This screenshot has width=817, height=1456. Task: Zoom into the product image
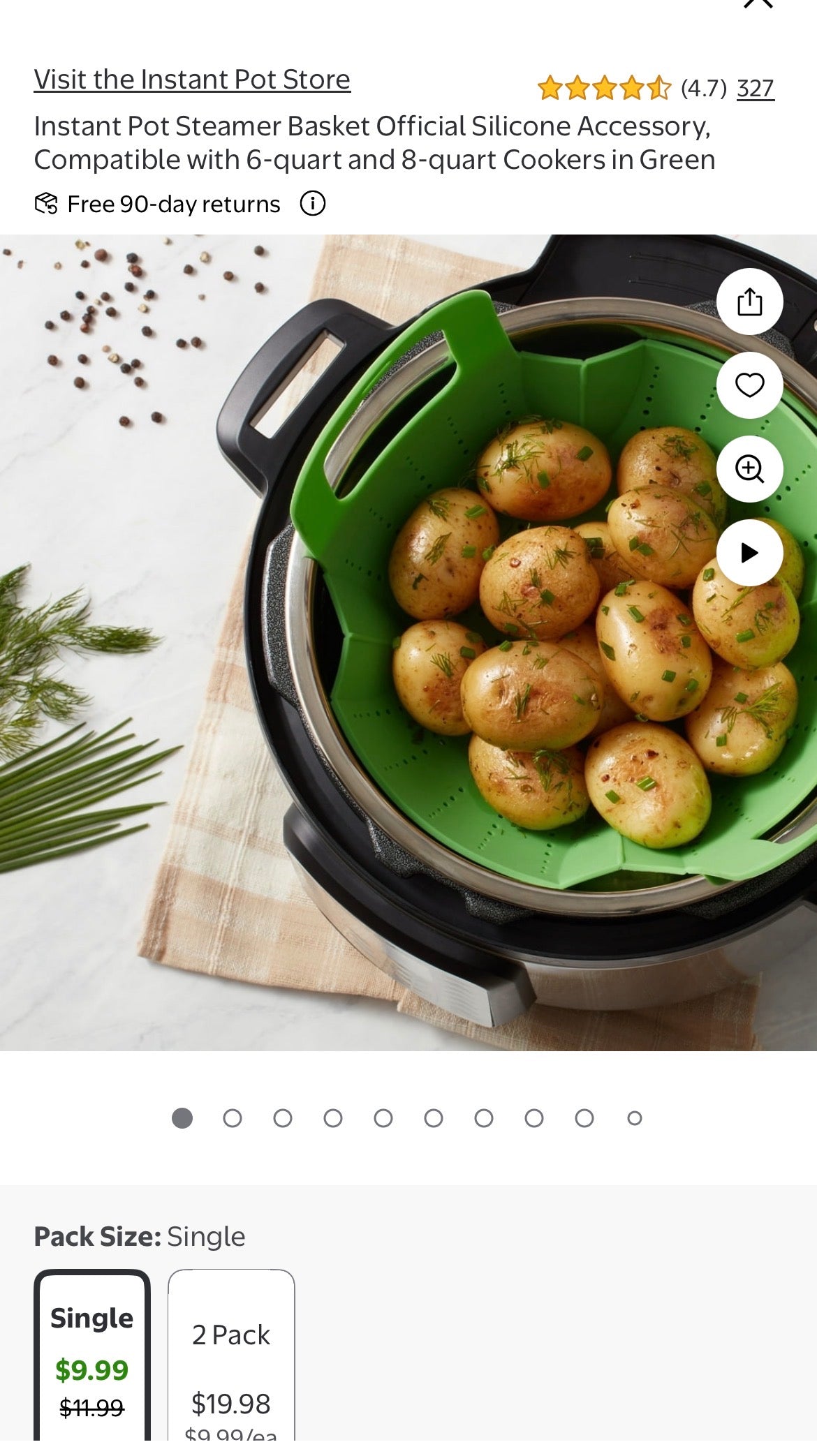click(x=749, y=469)
